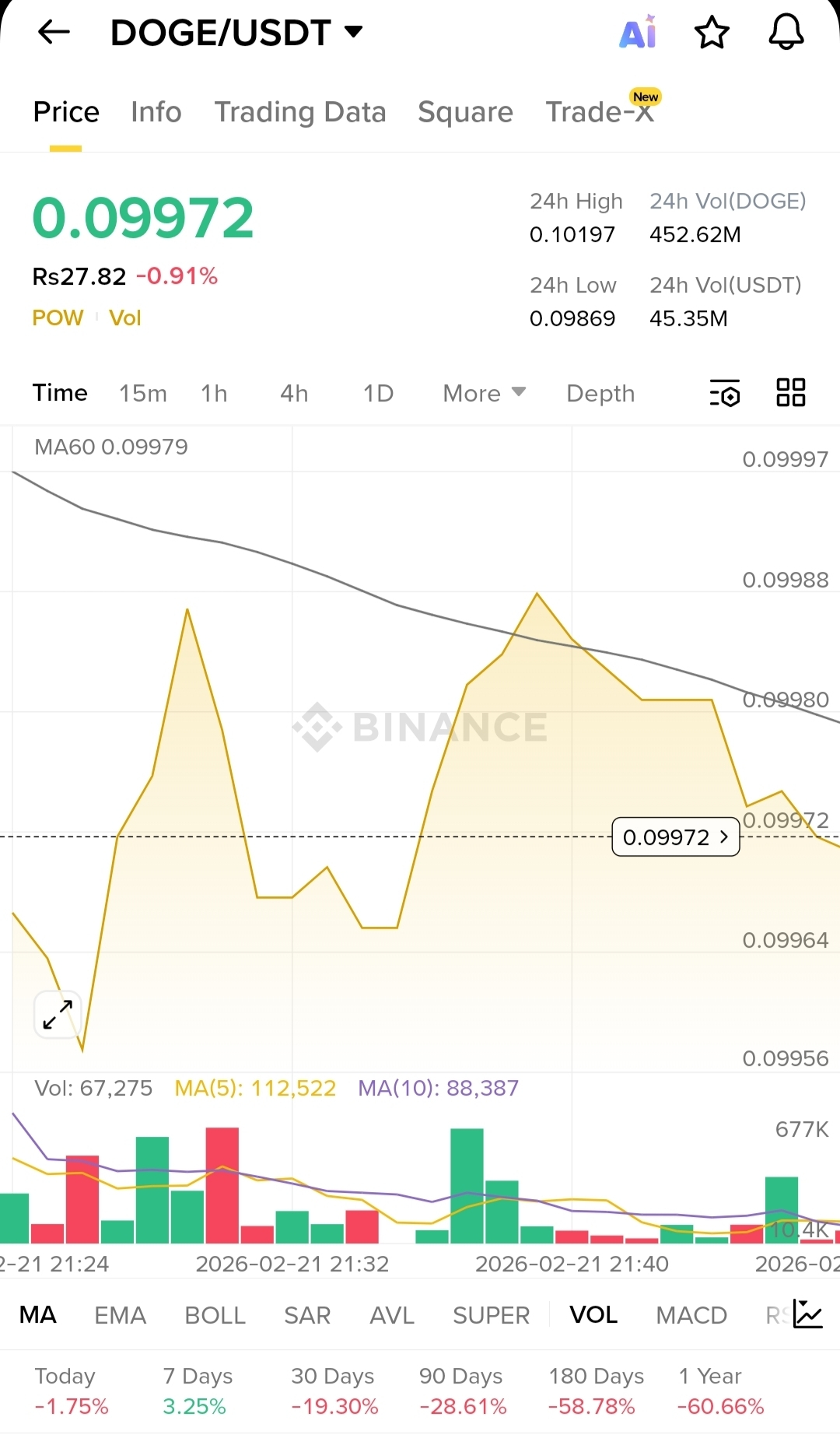
Task: Select the 4h chart interval
Action: tap(294, 394)
